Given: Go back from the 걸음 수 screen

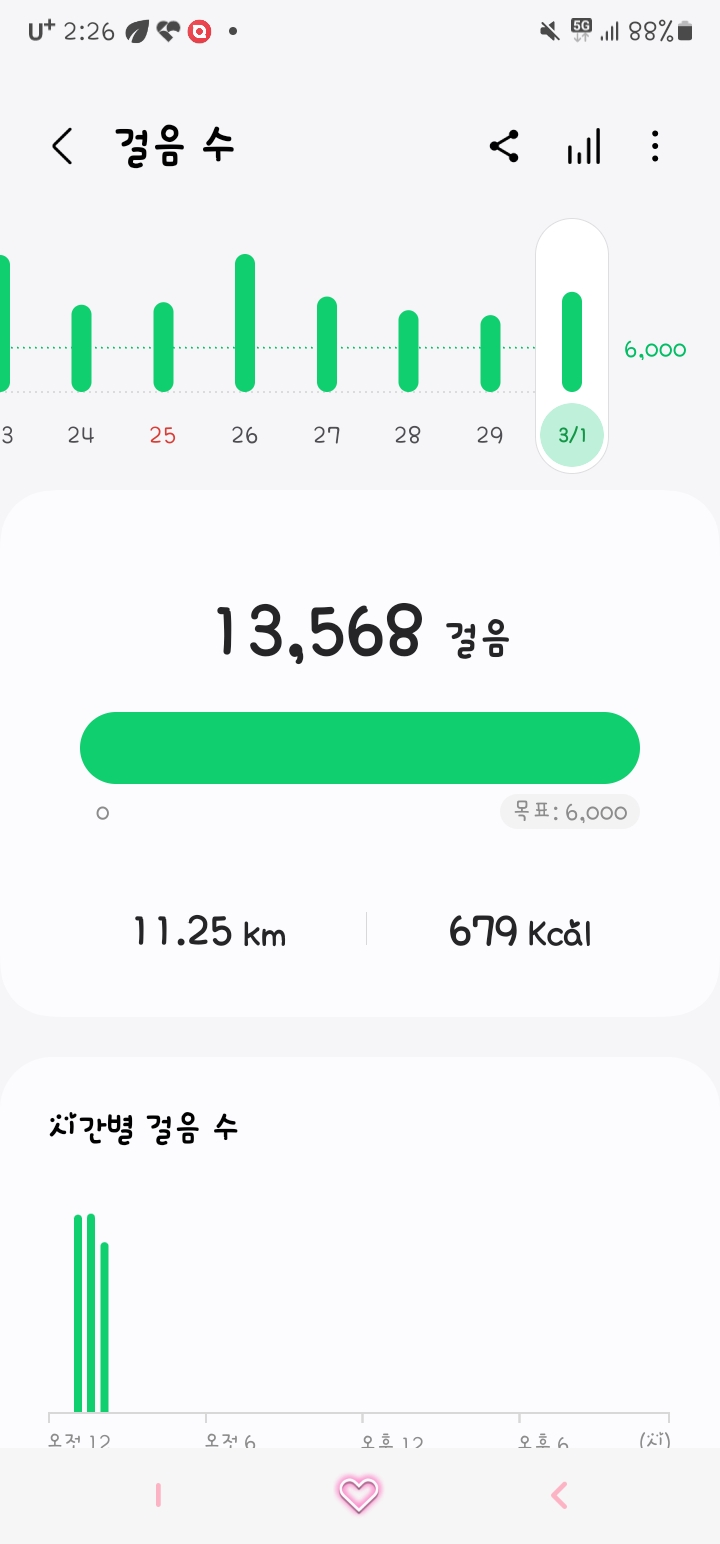Looking at the screenshot, I should (62, 147).
